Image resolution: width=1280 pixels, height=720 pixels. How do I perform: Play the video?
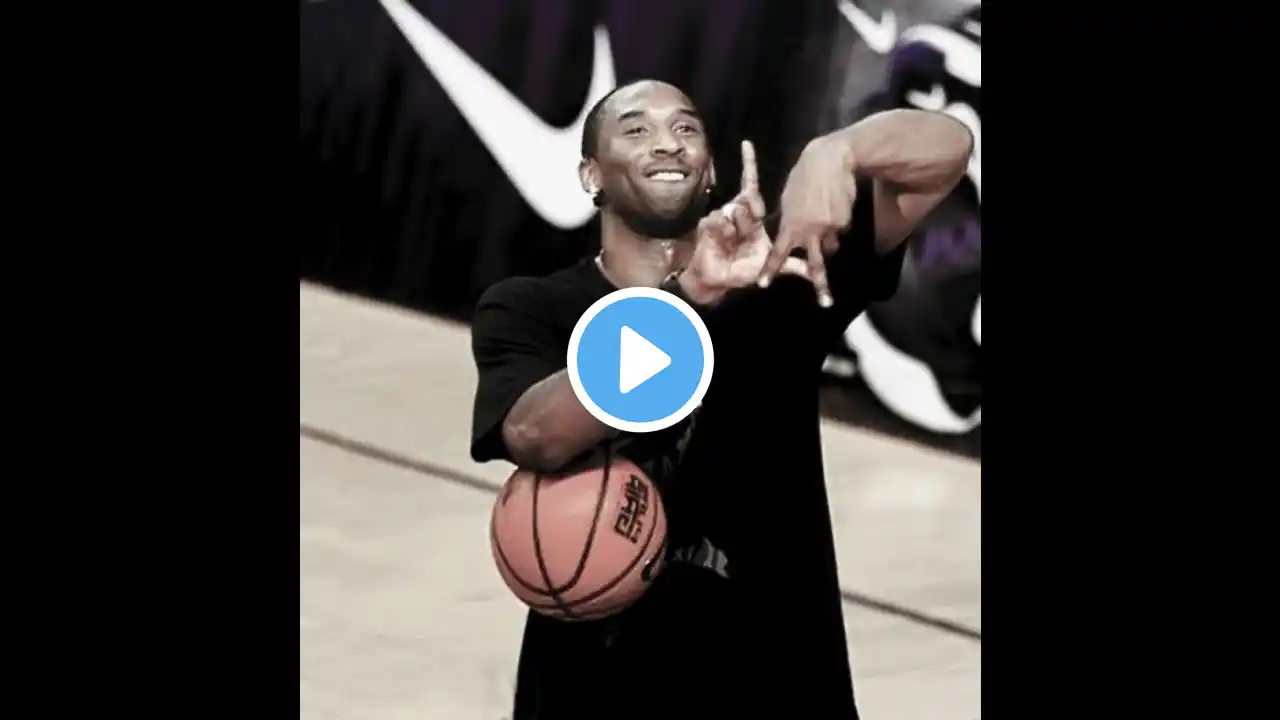point(640,359)
